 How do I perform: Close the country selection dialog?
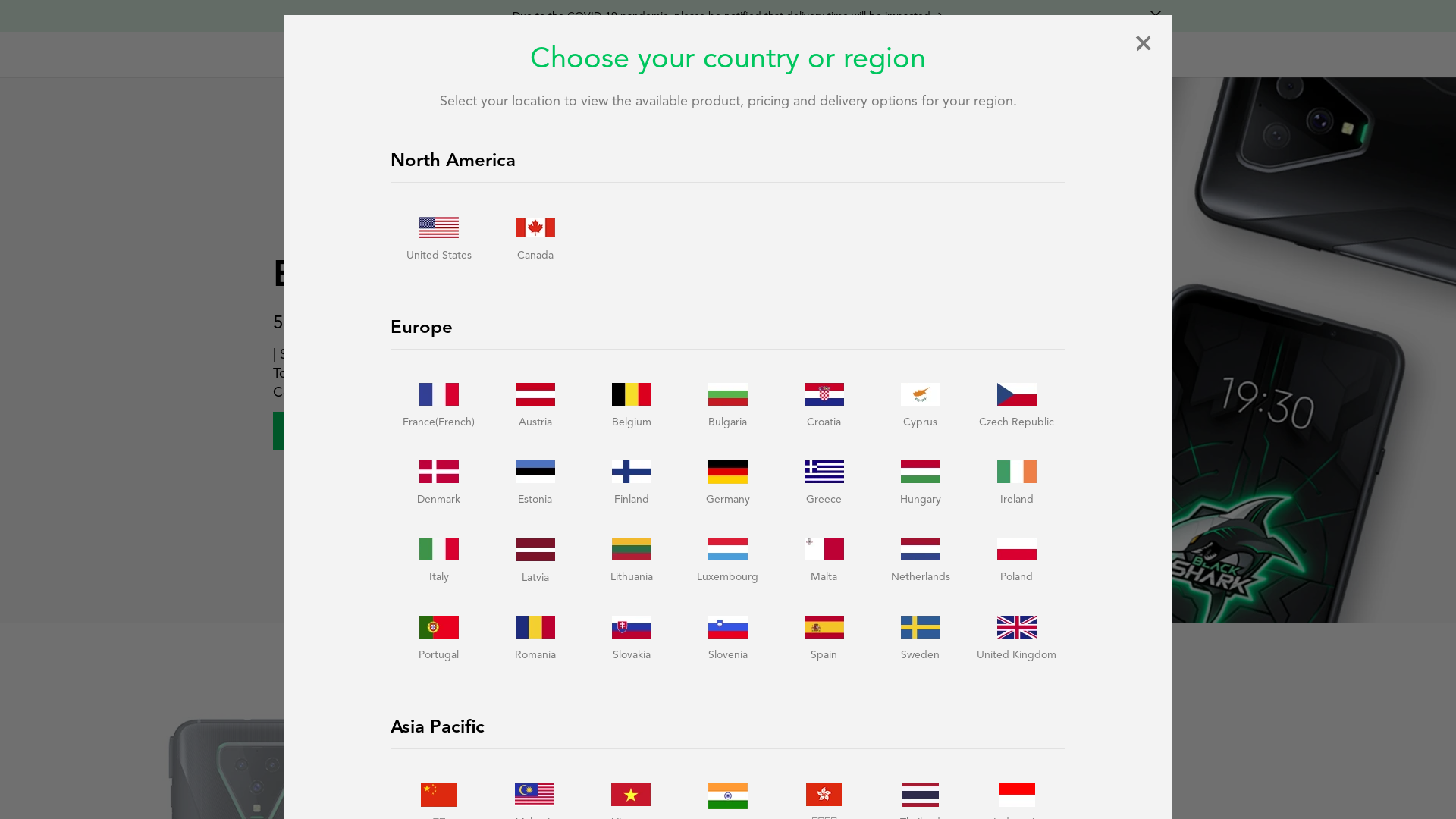(x=1143, y=43)
